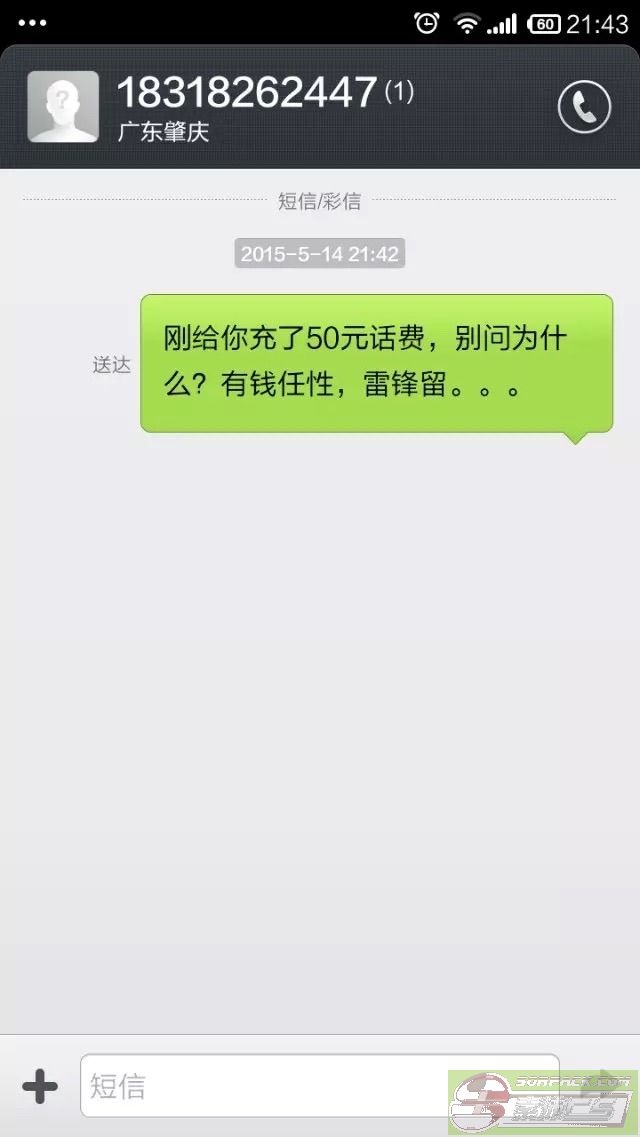Call 18318262447 with the phone icon
The height and width of the screenshot is (1137, 640).
click(x=584, y=107)
